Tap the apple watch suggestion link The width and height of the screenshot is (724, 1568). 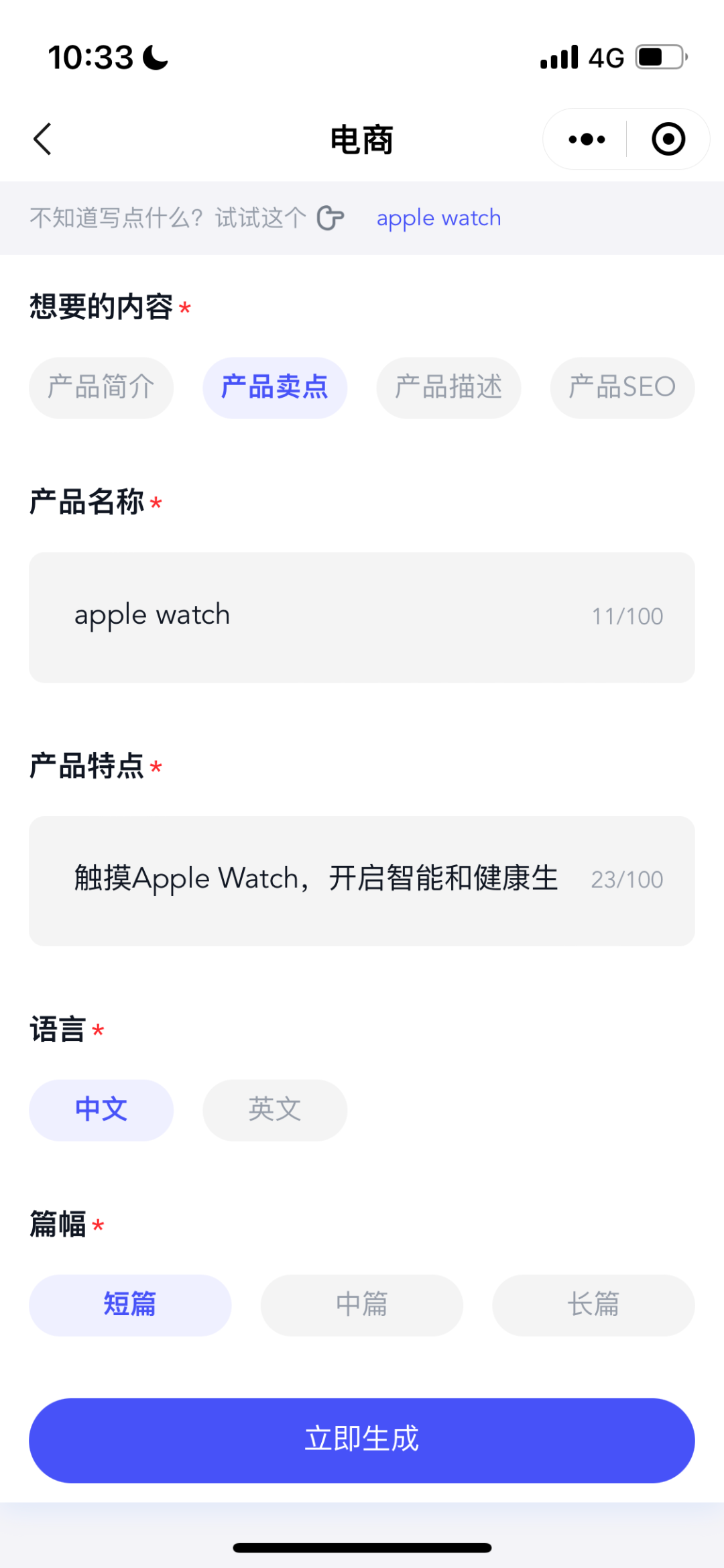pos(438,217)
